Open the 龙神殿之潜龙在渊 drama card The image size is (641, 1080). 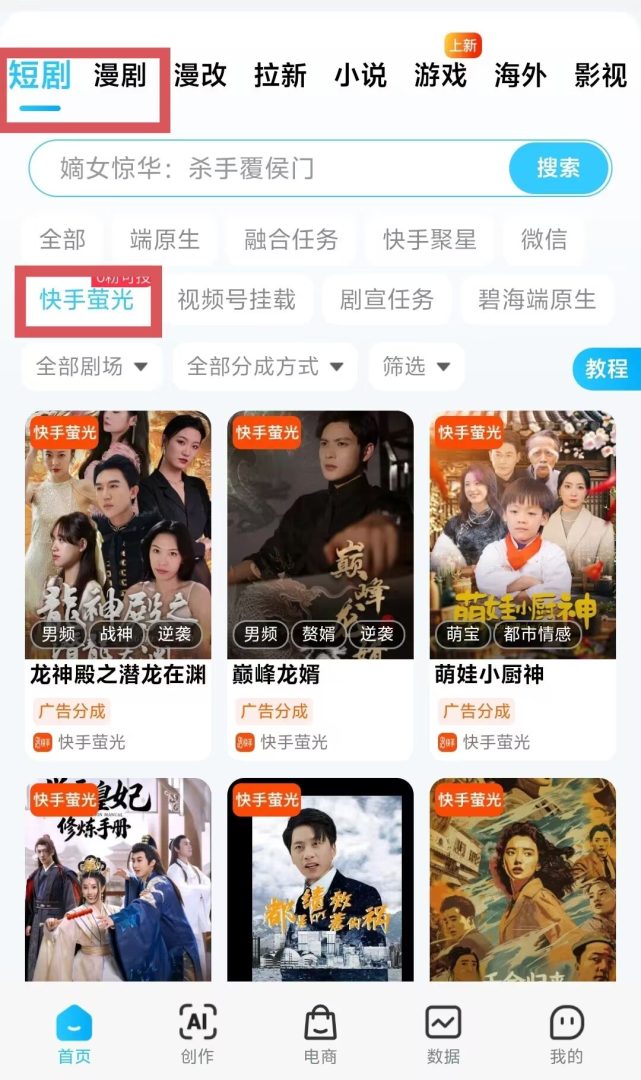(x=118, y=560)
